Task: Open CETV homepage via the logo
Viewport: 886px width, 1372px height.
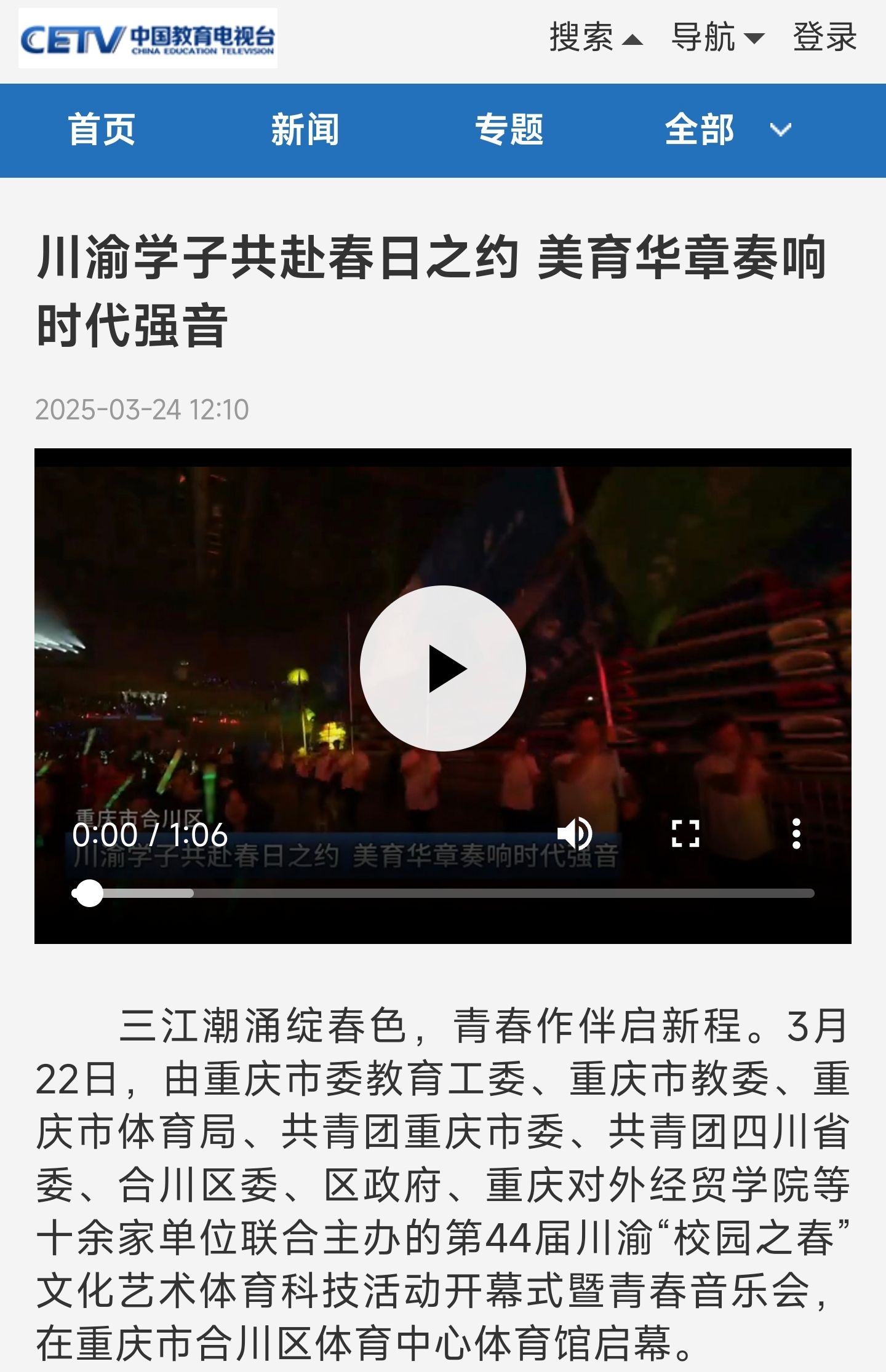Action: [148, 39]
